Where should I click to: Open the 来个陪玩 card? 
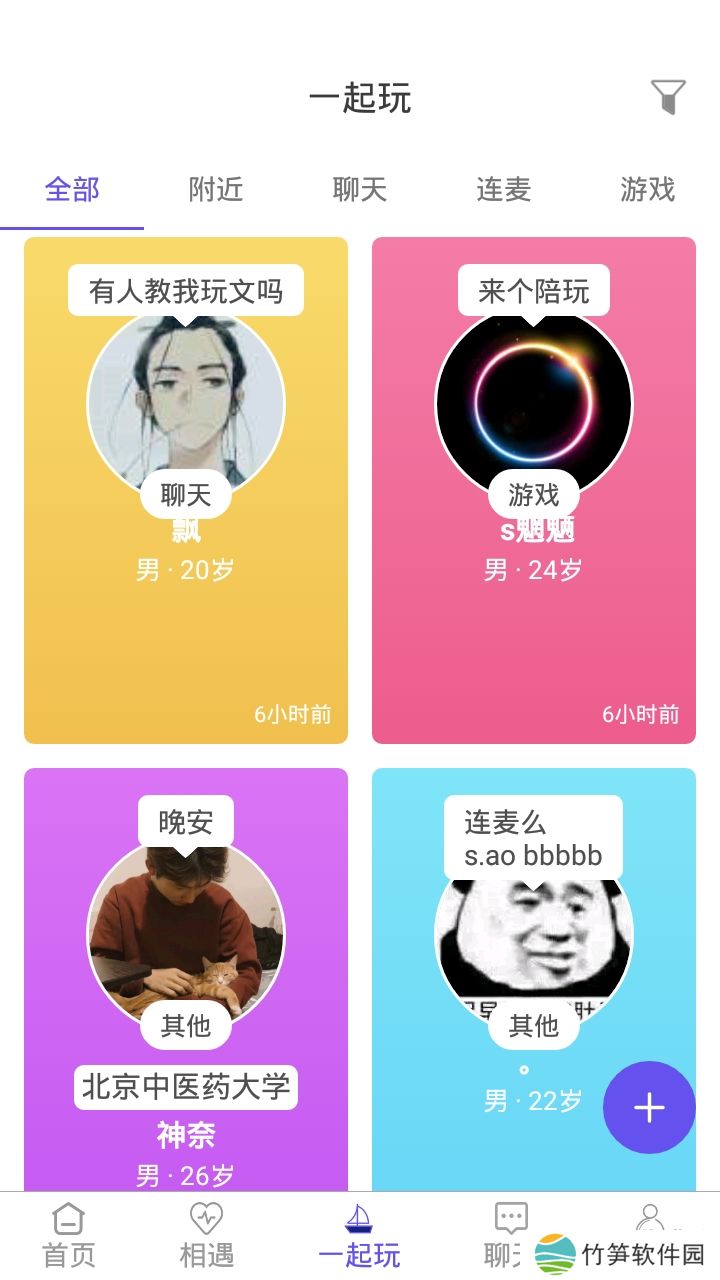(534, 490)
